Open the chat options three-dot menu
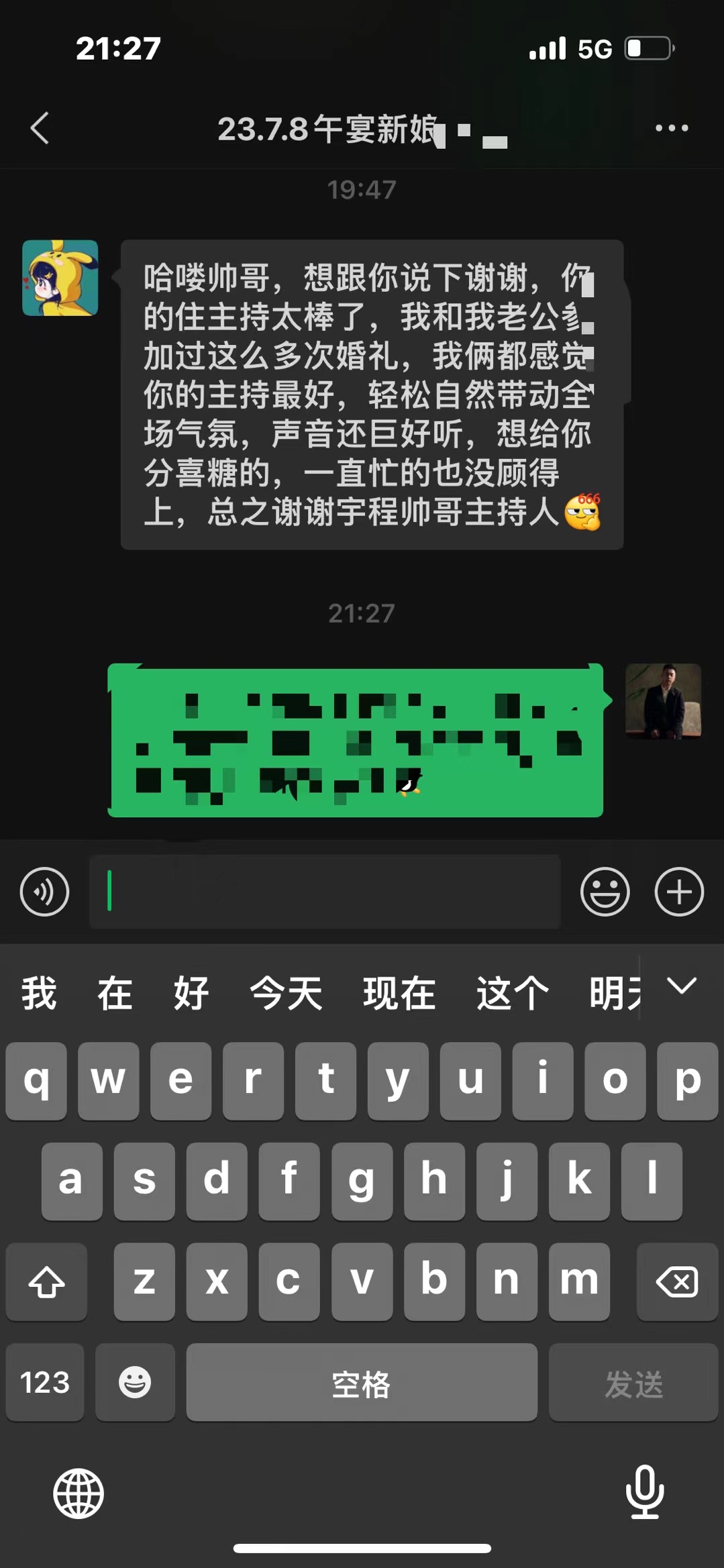 671,128
